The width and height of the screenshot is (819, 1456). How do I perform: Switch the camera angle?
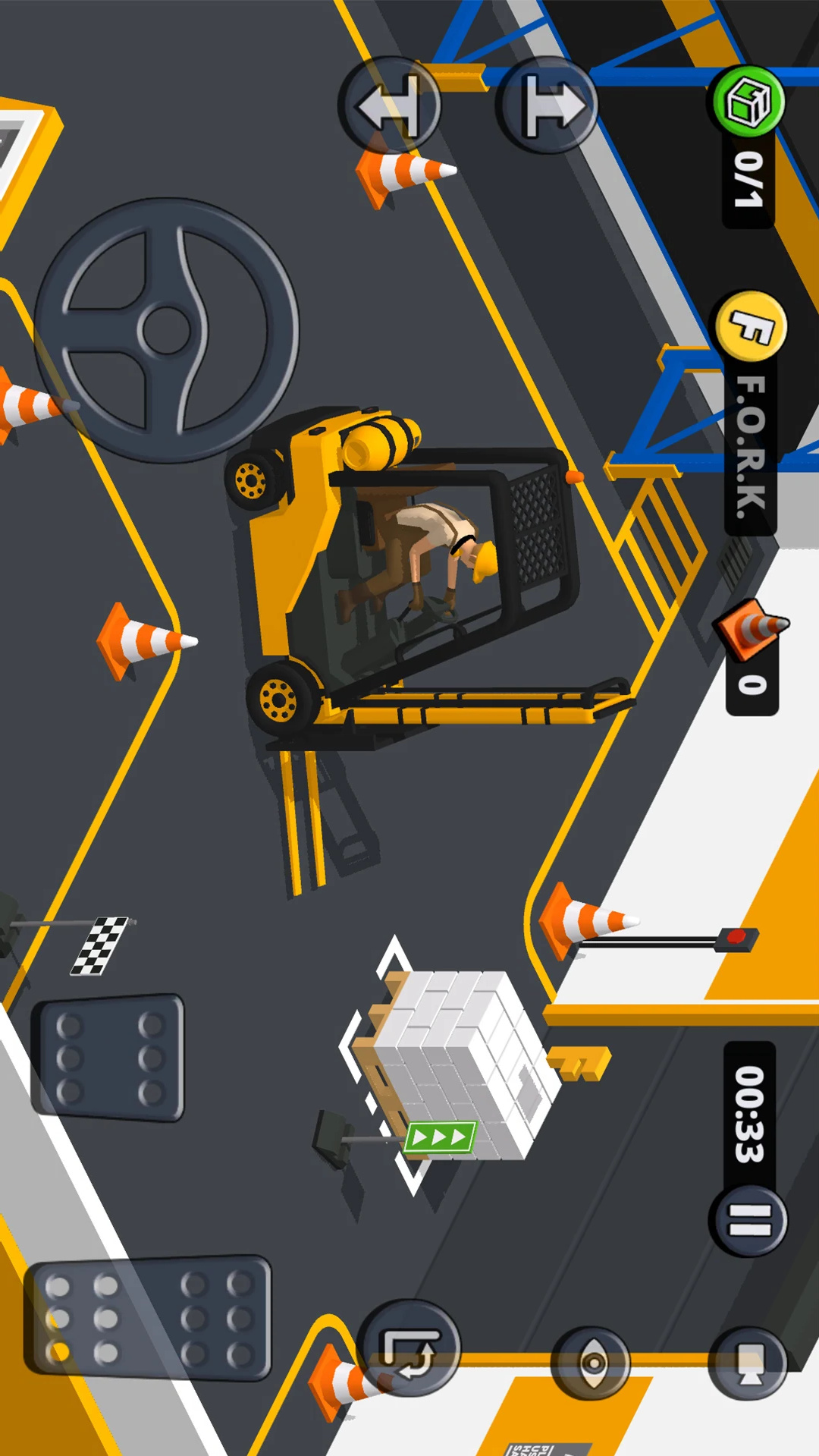[748, 1363]
